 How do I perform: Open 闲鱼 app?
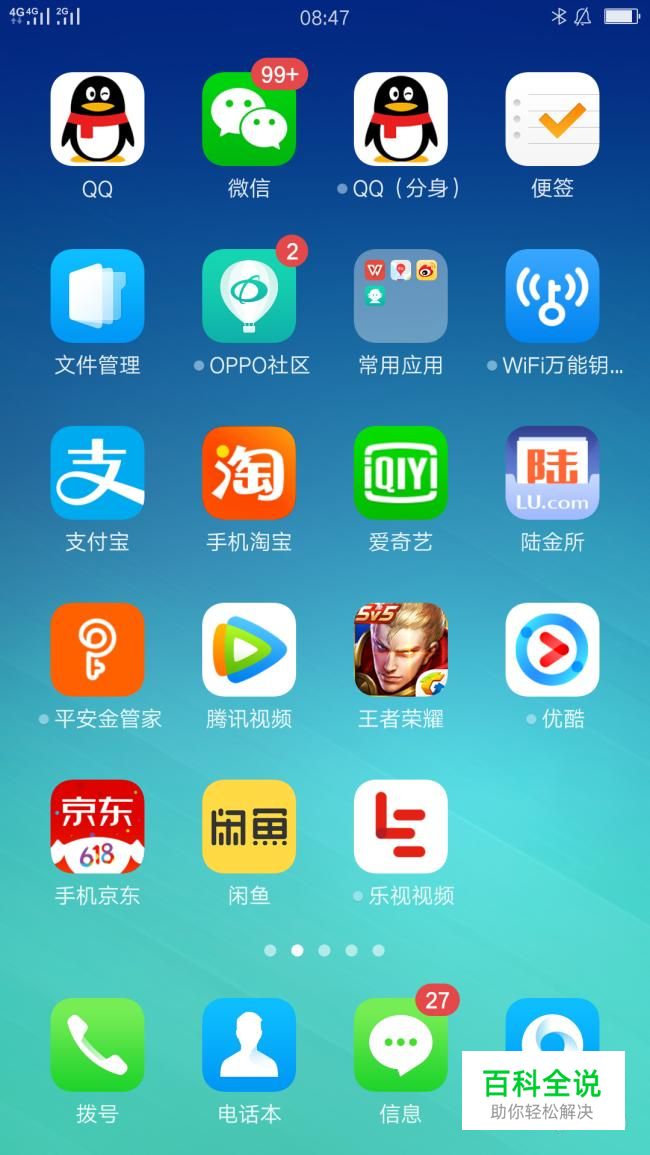click(x=249, y=827)
